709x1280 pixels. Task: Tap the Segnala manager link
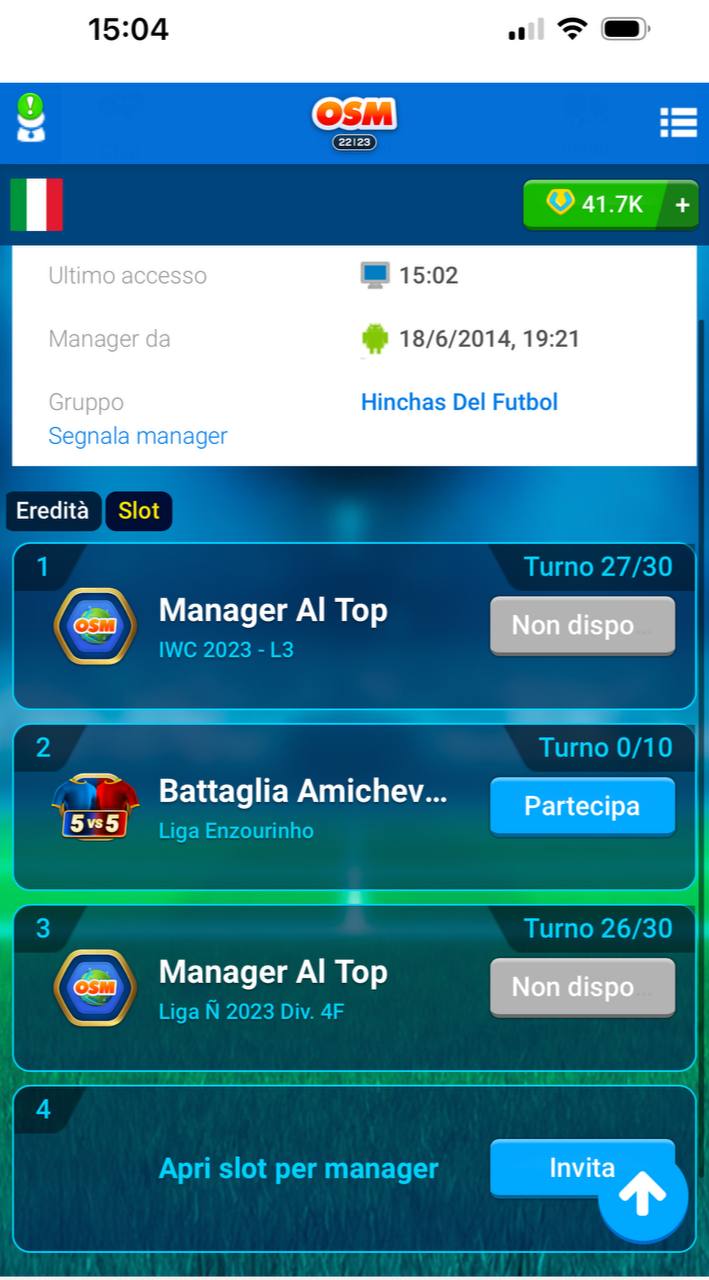(x=138, y=436)
